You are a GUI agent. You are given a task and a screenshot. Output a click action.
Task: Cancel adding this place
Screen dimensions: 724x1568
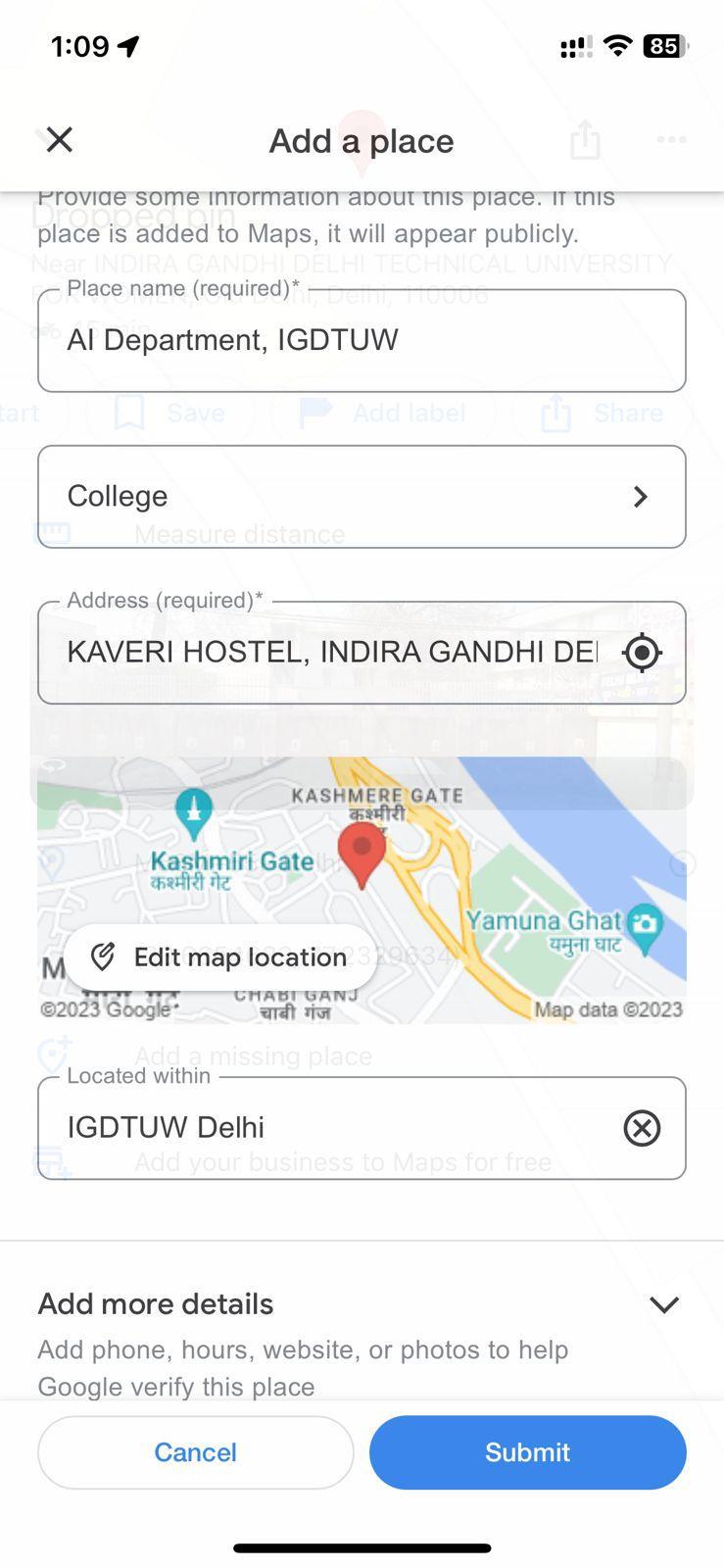195,1452
